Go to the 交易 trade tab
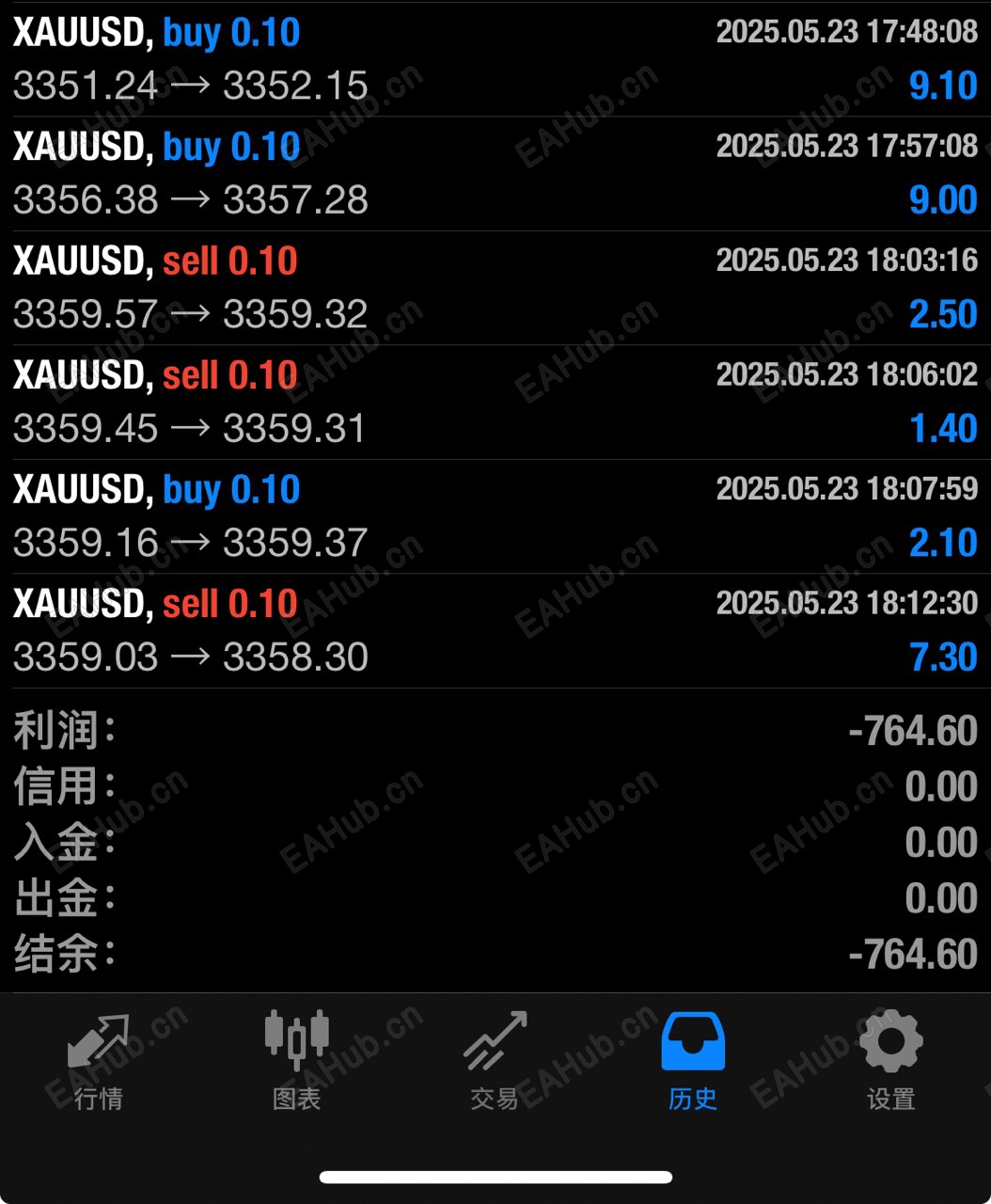 point(495,1059)
